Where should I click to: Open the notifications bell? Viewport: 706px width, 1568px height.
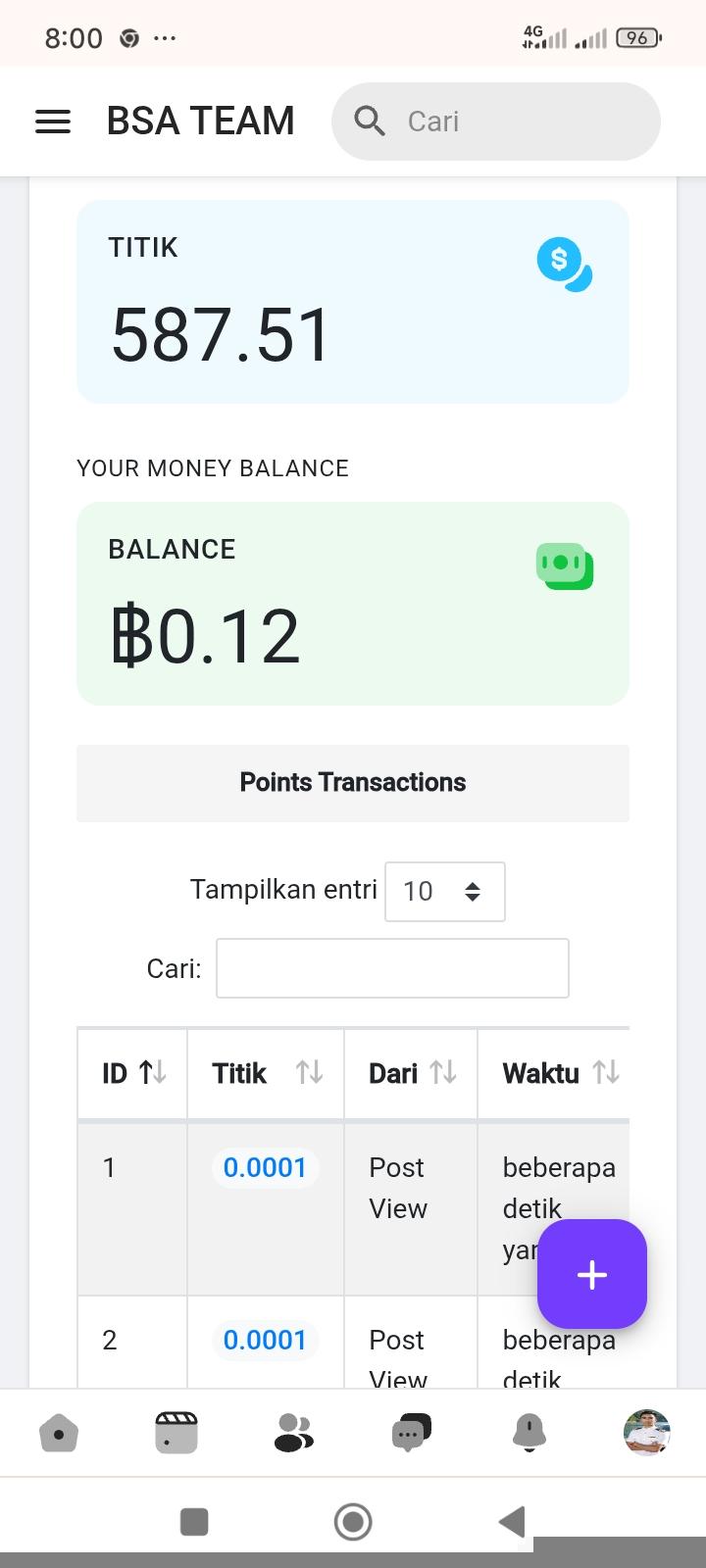pos(529,1434)
